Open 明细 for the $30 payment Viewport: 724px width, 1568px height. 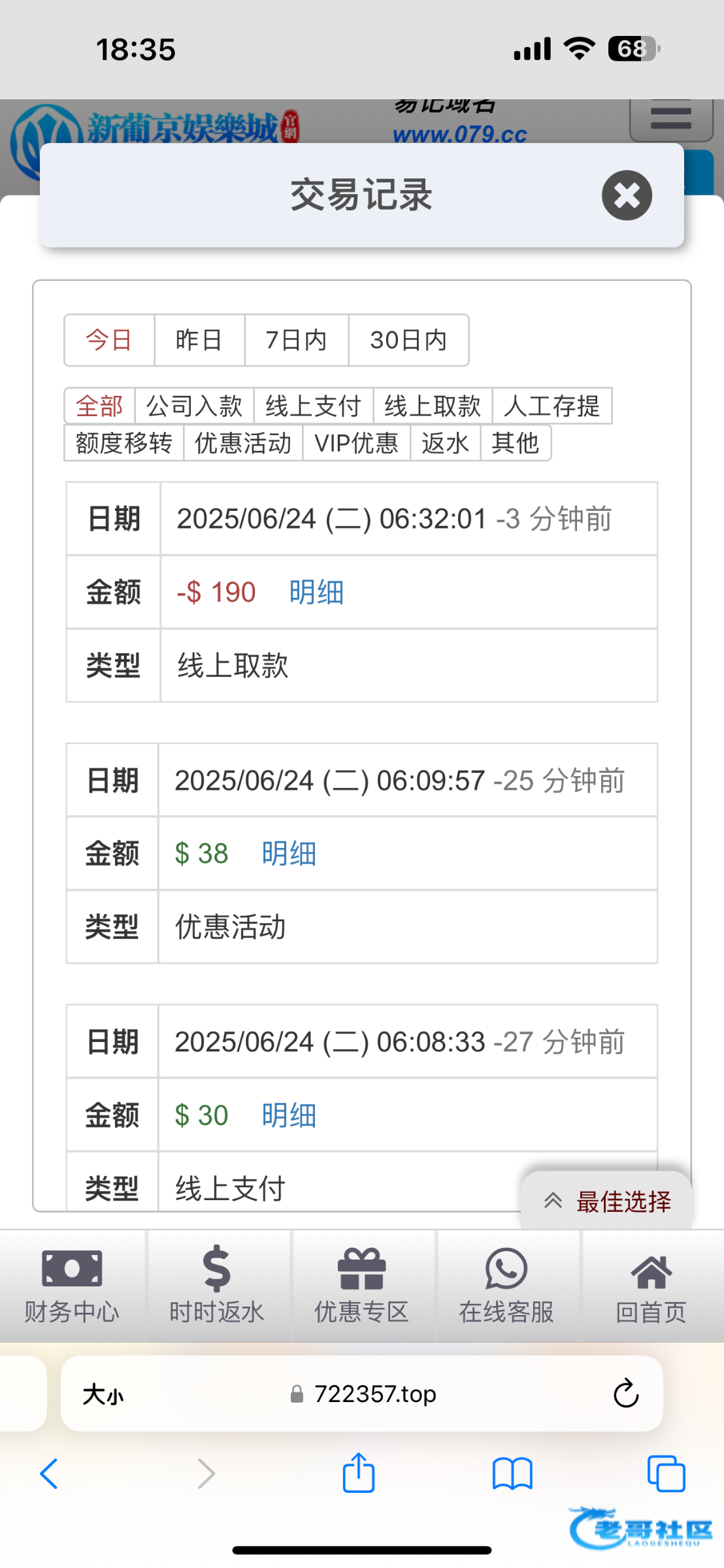[289, 1115]
